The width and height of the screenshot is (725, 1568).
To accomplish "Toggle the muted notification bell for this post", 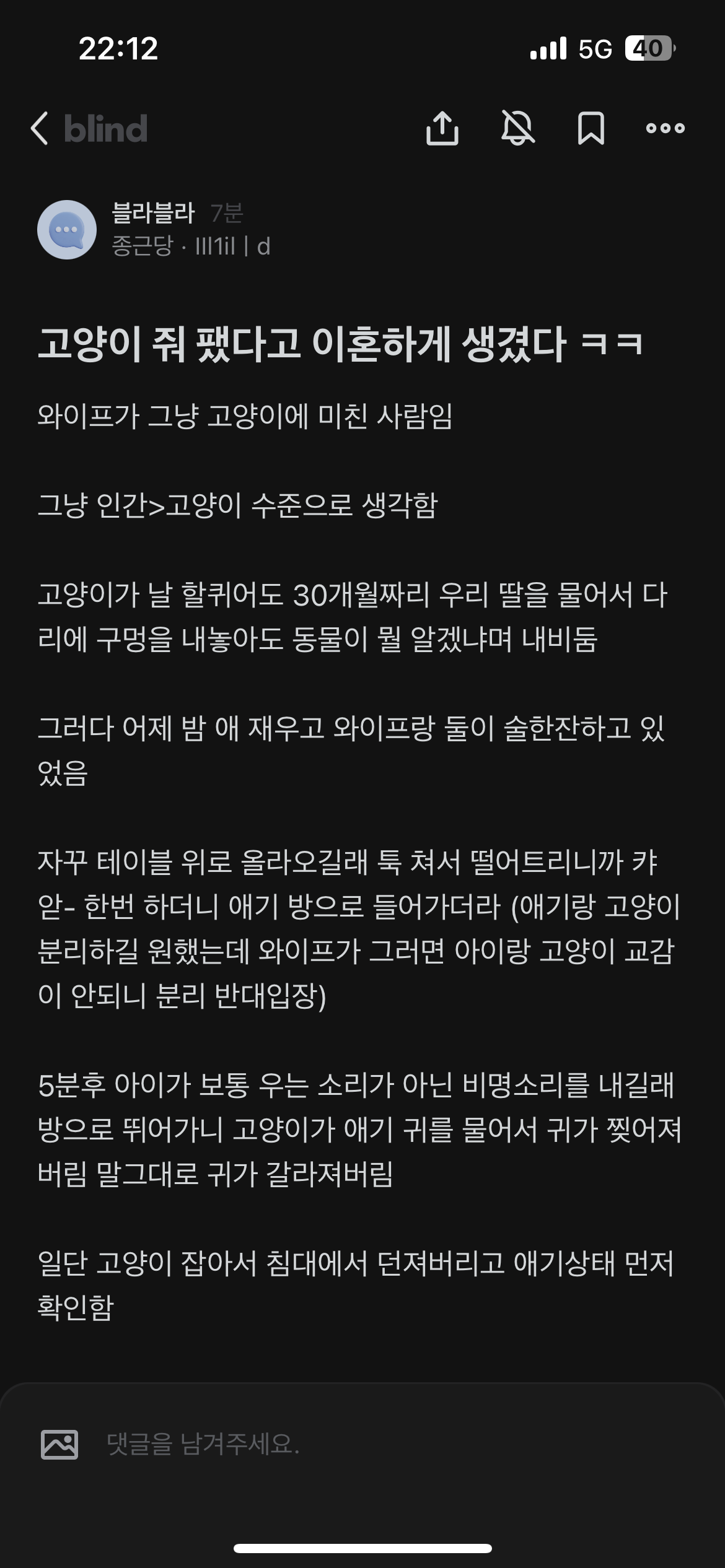I will point(517,128).
